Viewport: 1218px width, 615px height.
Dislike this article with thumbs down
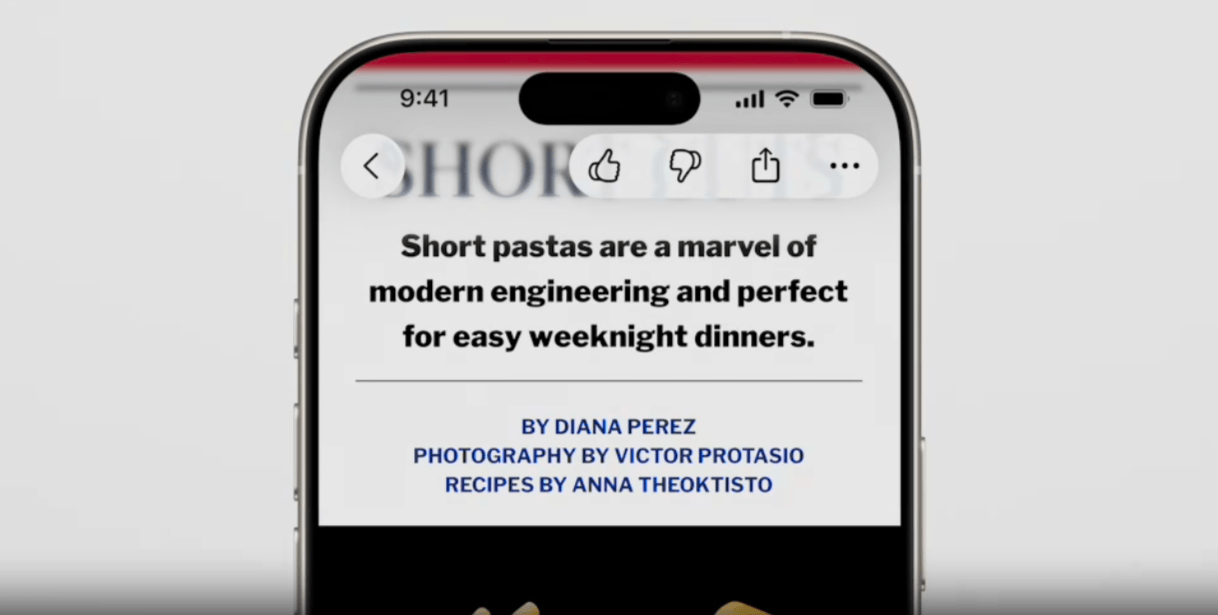685,166
